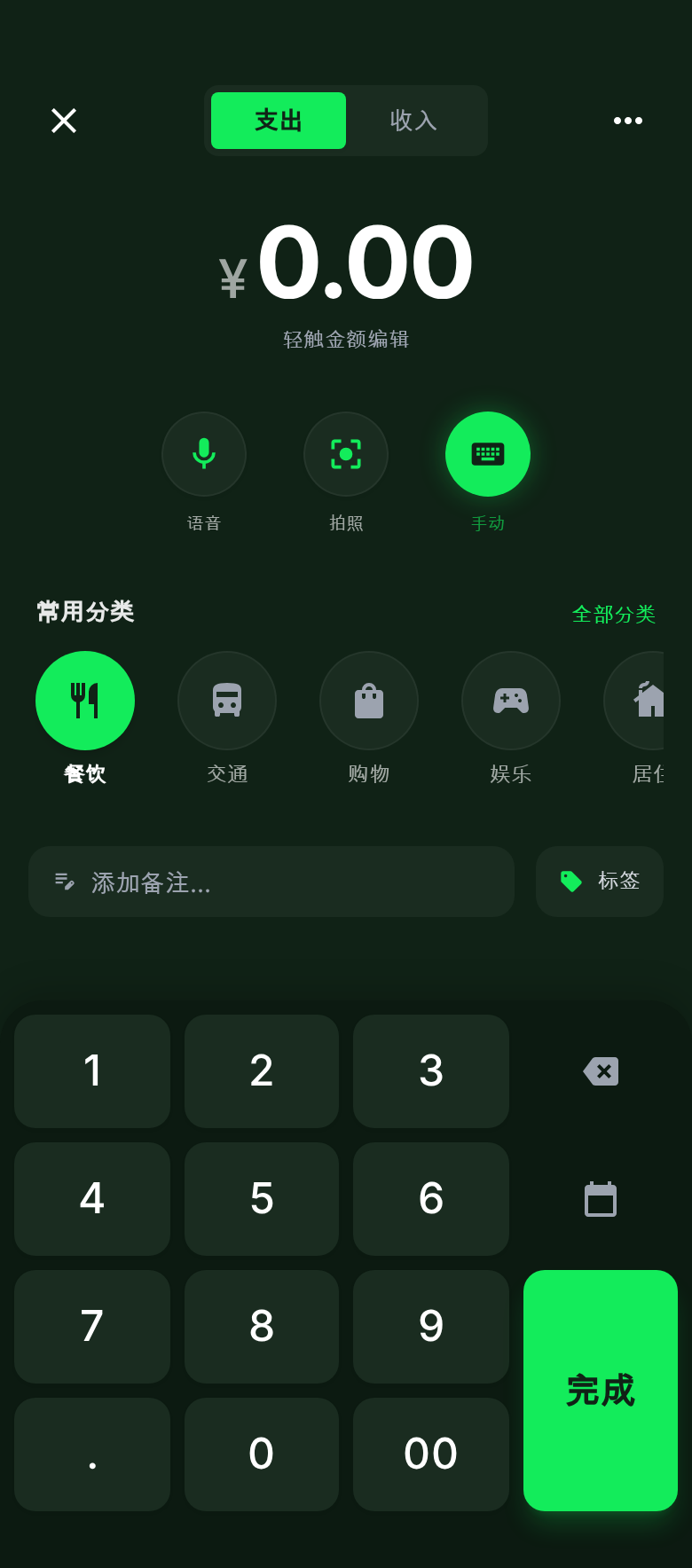Select the photo capture (拍照) icon
The image size is (692, 1568).
click(x=346, y=454)
